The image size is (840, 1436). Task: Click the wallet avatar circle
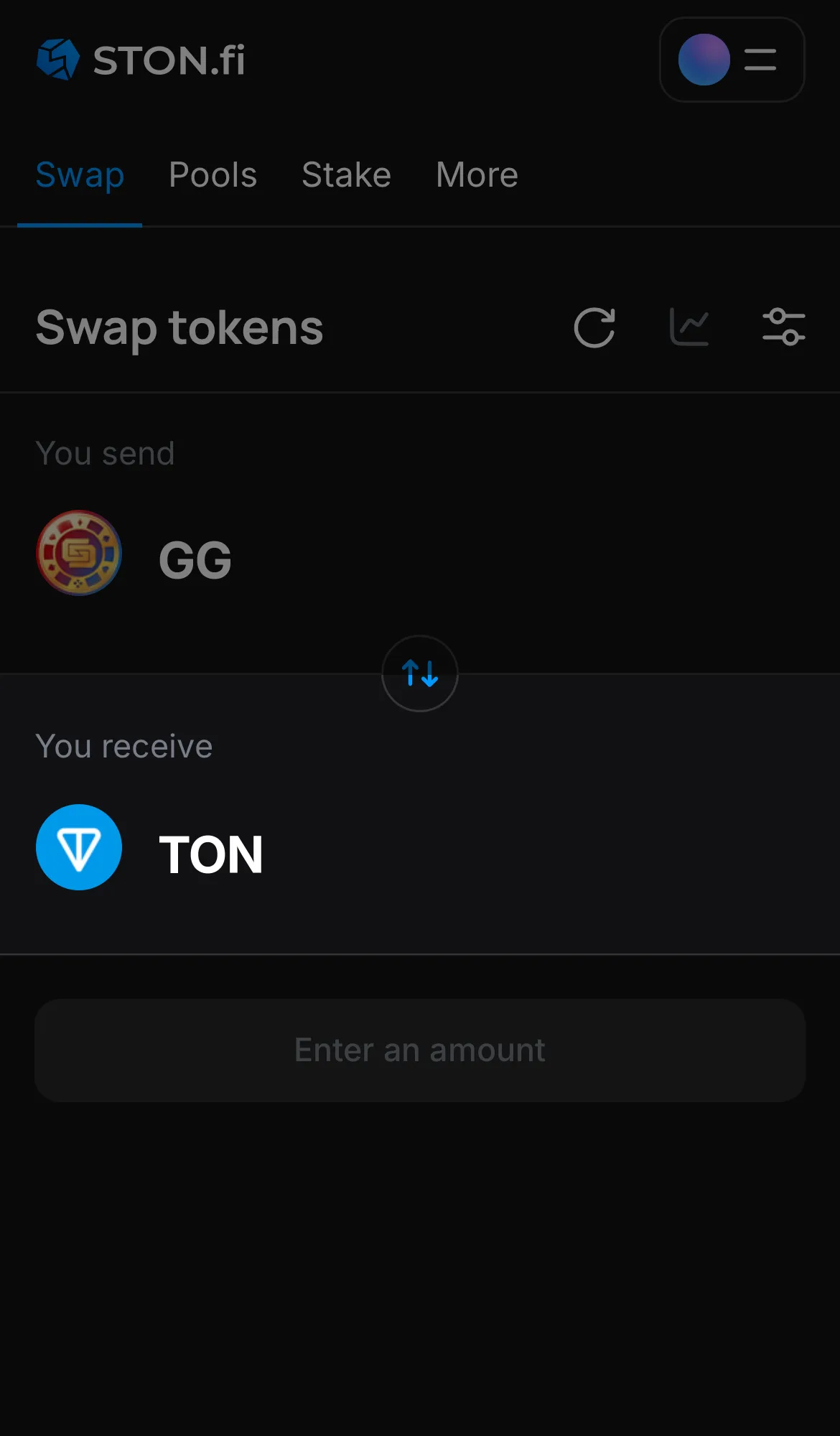pos(704,60)
